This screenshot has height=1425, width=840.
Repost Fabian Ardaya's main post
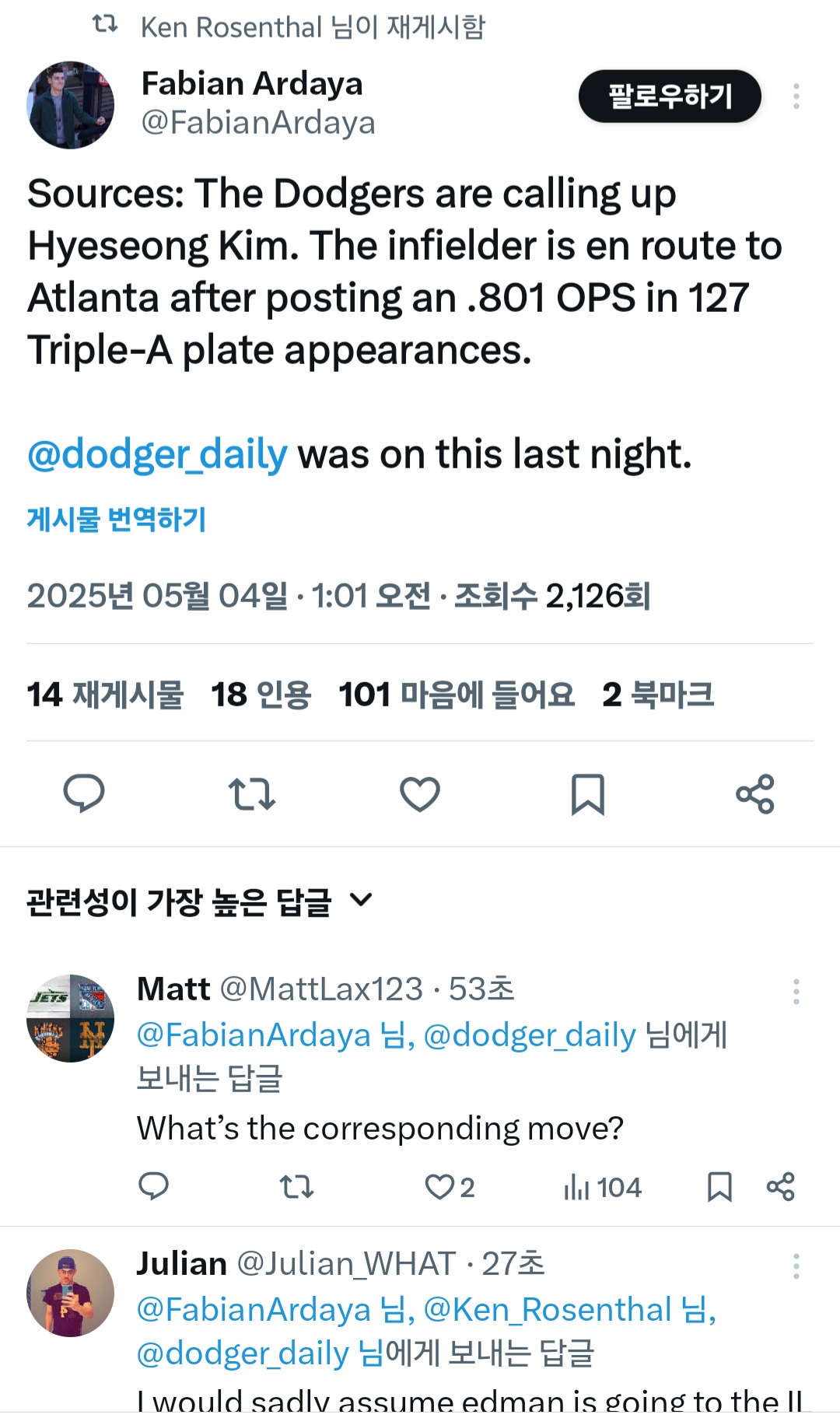[x=251, y=793]
